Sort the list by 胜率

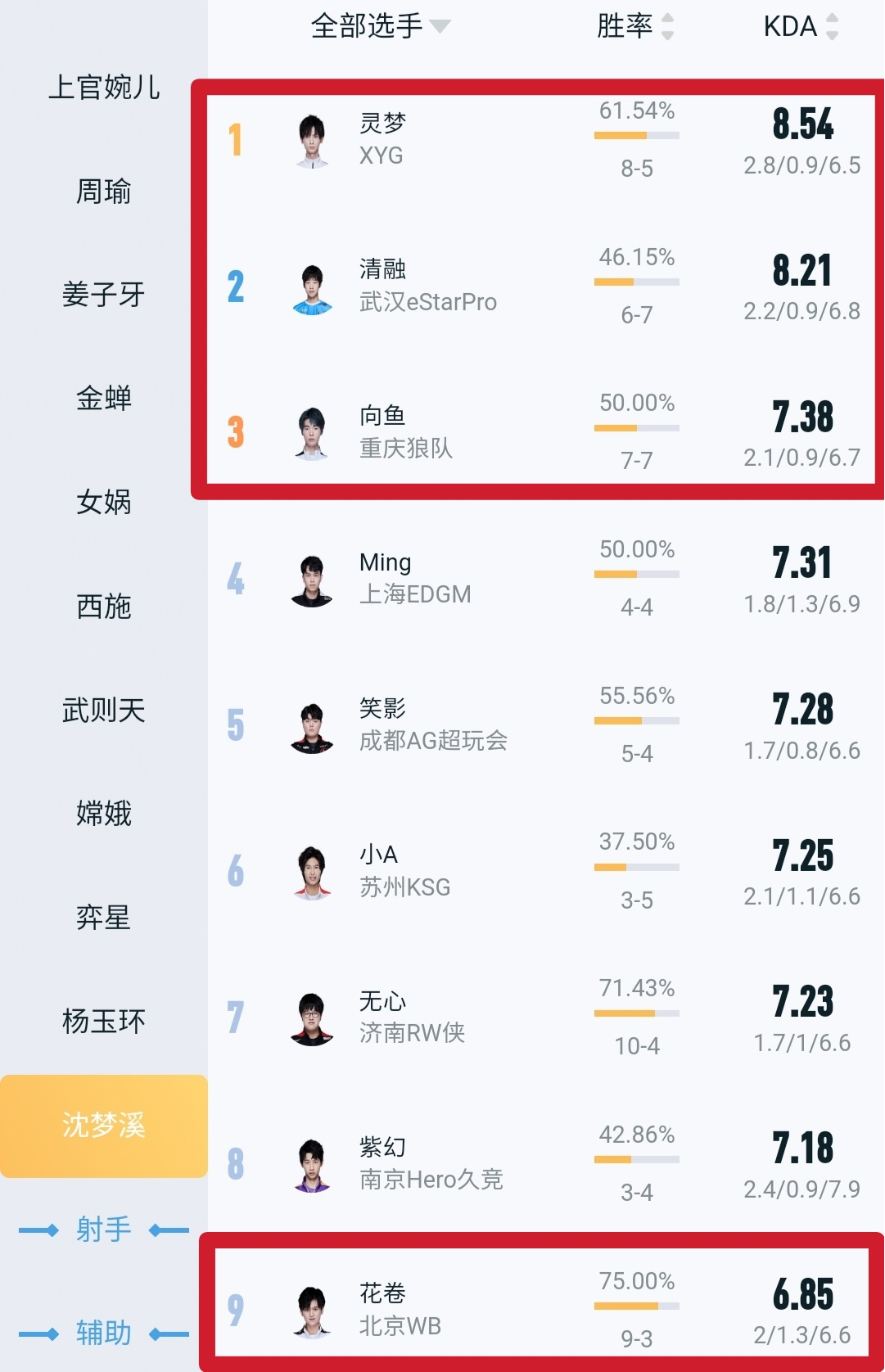click(634, 26)
